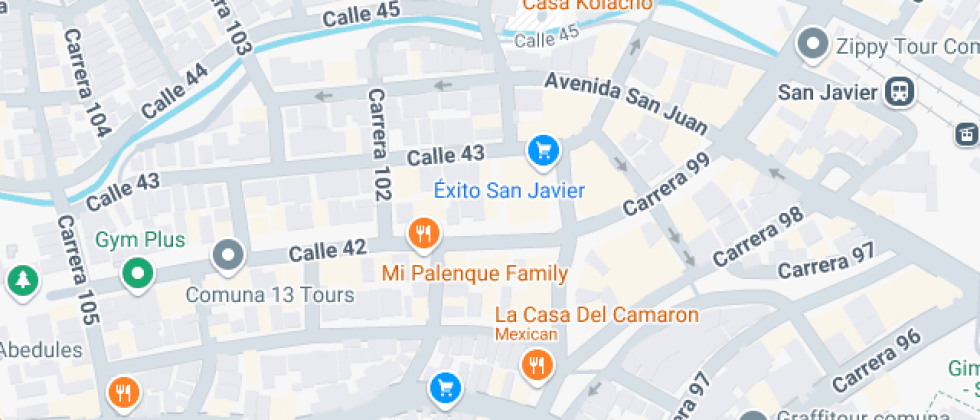
Task: Open the restaurant pin below Abedules
Action: coord(124,392)
